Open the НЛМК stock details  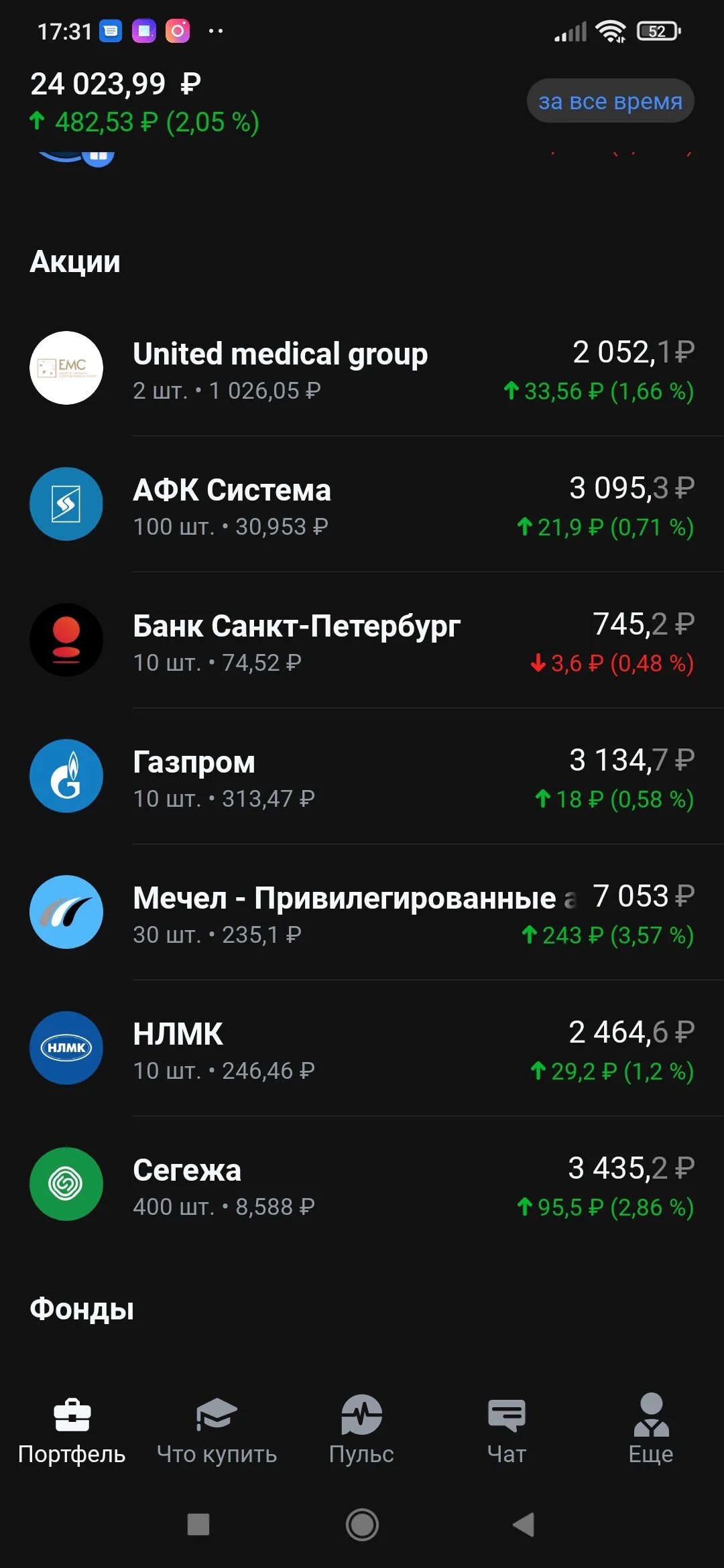tap(362, 1049)
